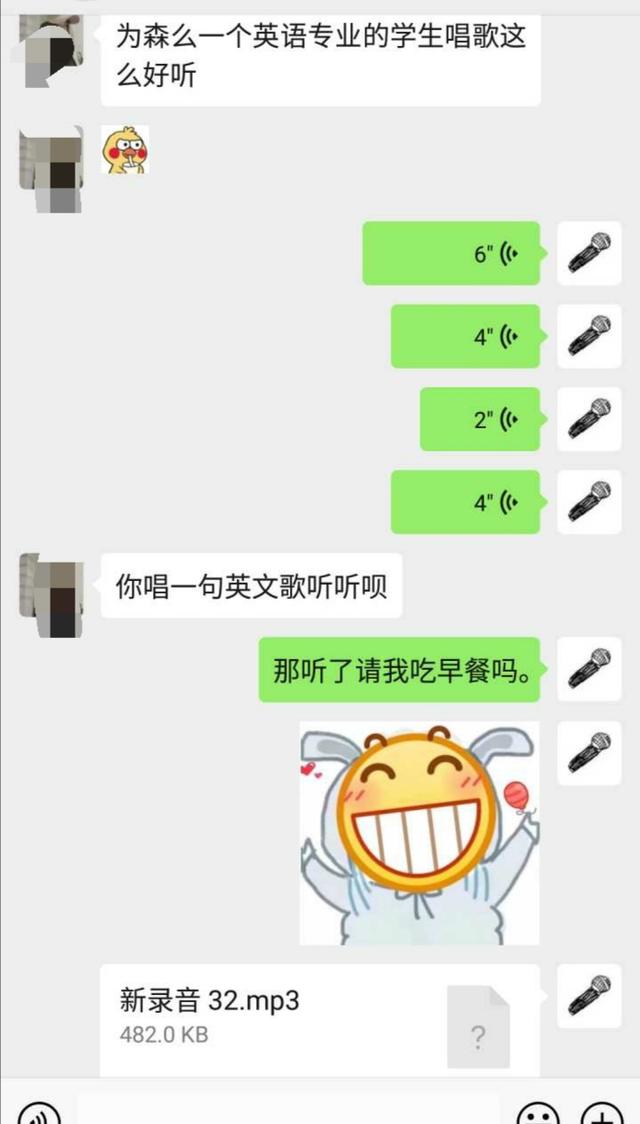View the small yellow duck sticker
Image resolution: width=640 pixels, height=1124 pixels.
pyautogui.click(x=125, y=150)
